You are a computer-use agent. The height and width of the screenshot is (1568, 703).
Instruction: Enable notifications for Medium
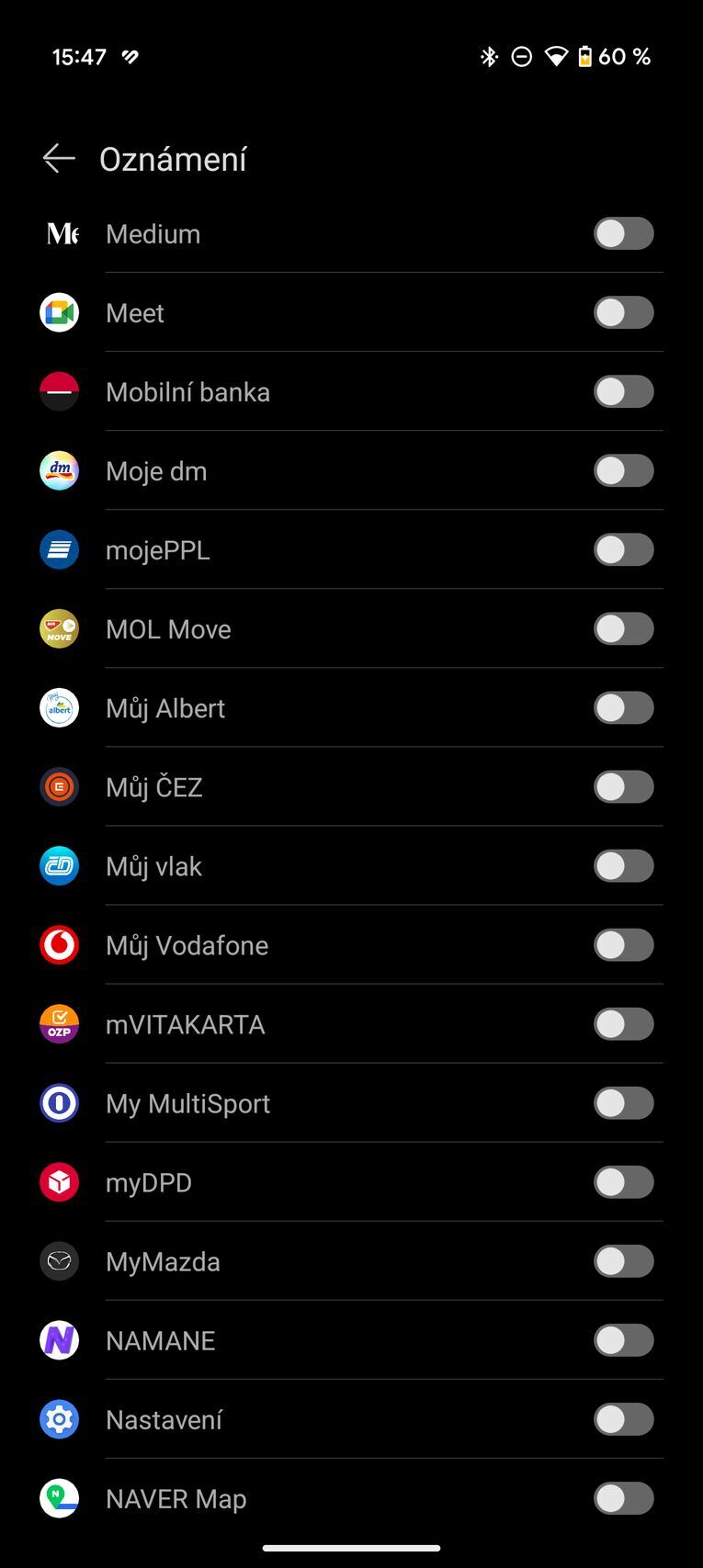pyautogui.click(x=624, y=233)
